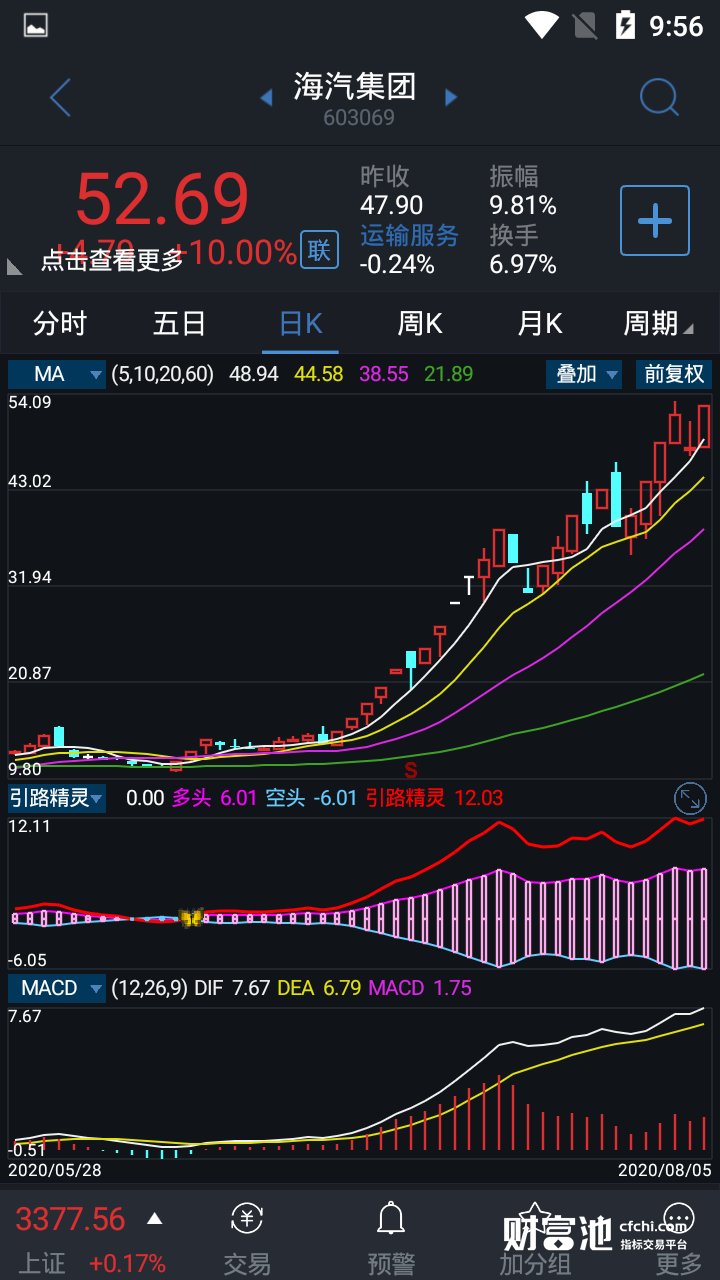The height and width of the screenshot is (1280, 720).
Task: Switch to the 五日 chart tab
Action: click(180, 324)
